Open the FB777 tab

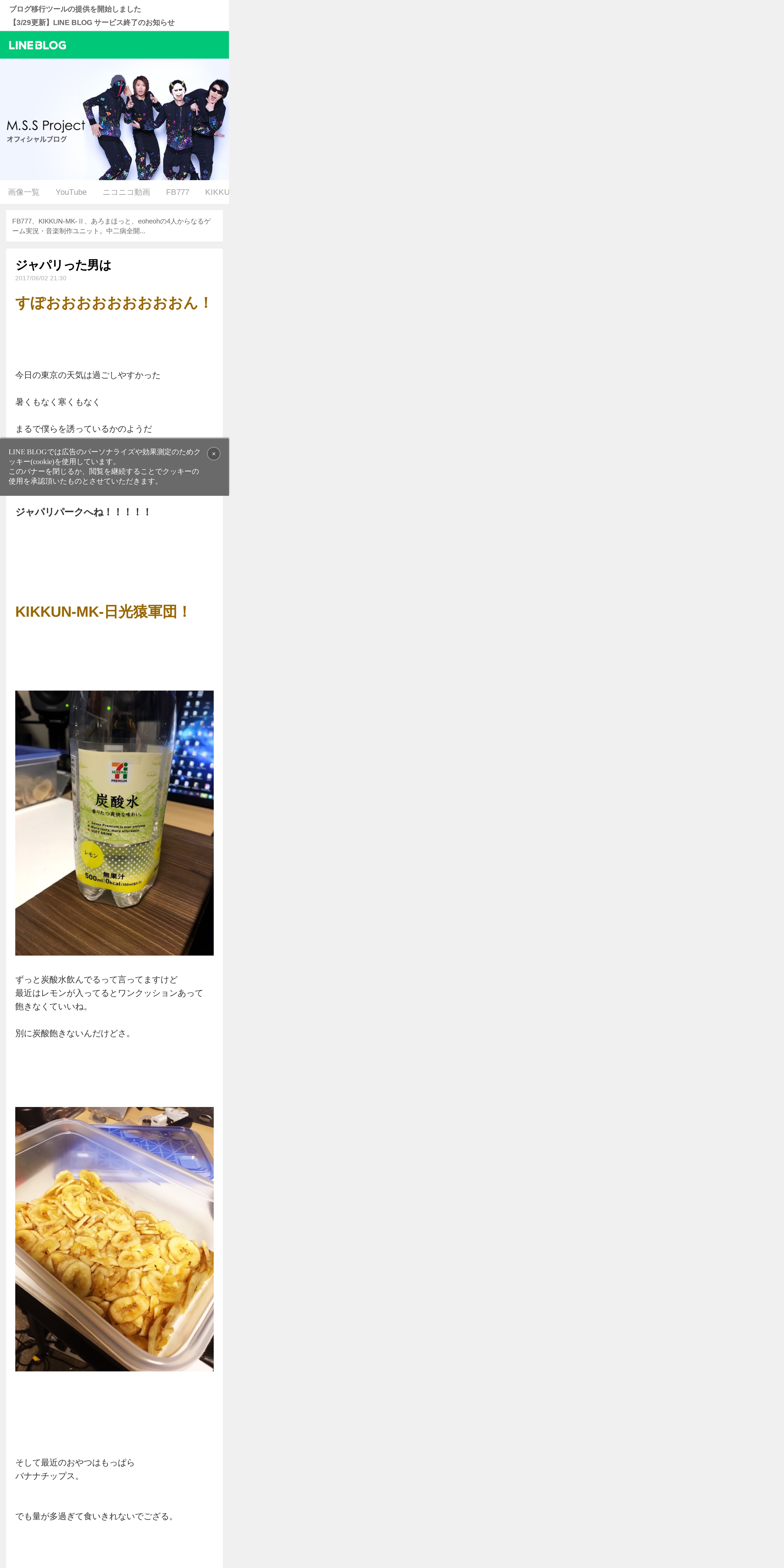coord(178,192)
